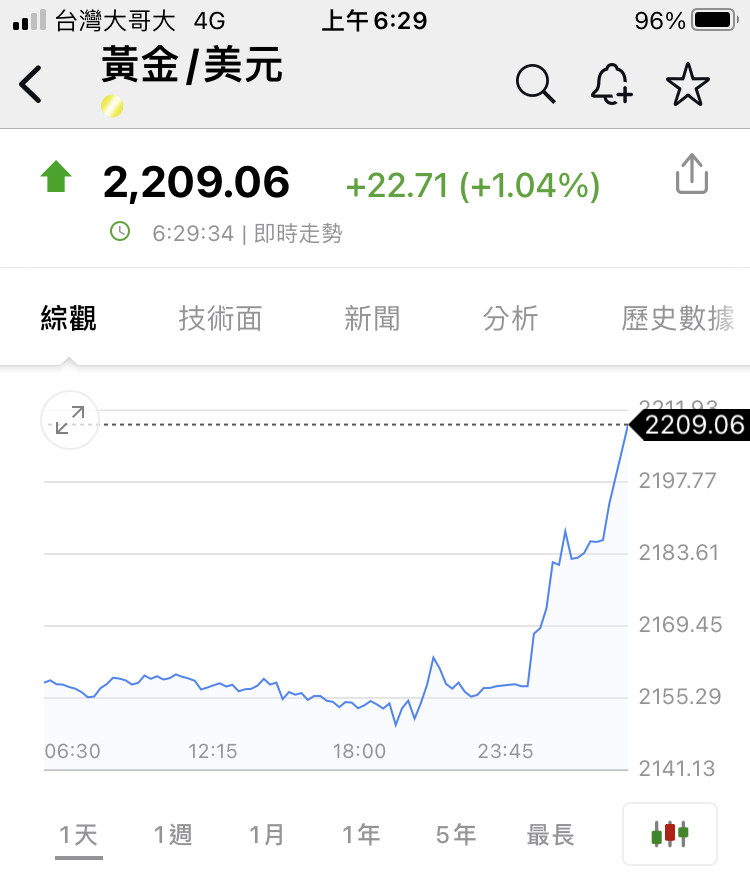The image size is (750, 891).
Task: Choose the 1天 chart range
Action: point(78,834)
